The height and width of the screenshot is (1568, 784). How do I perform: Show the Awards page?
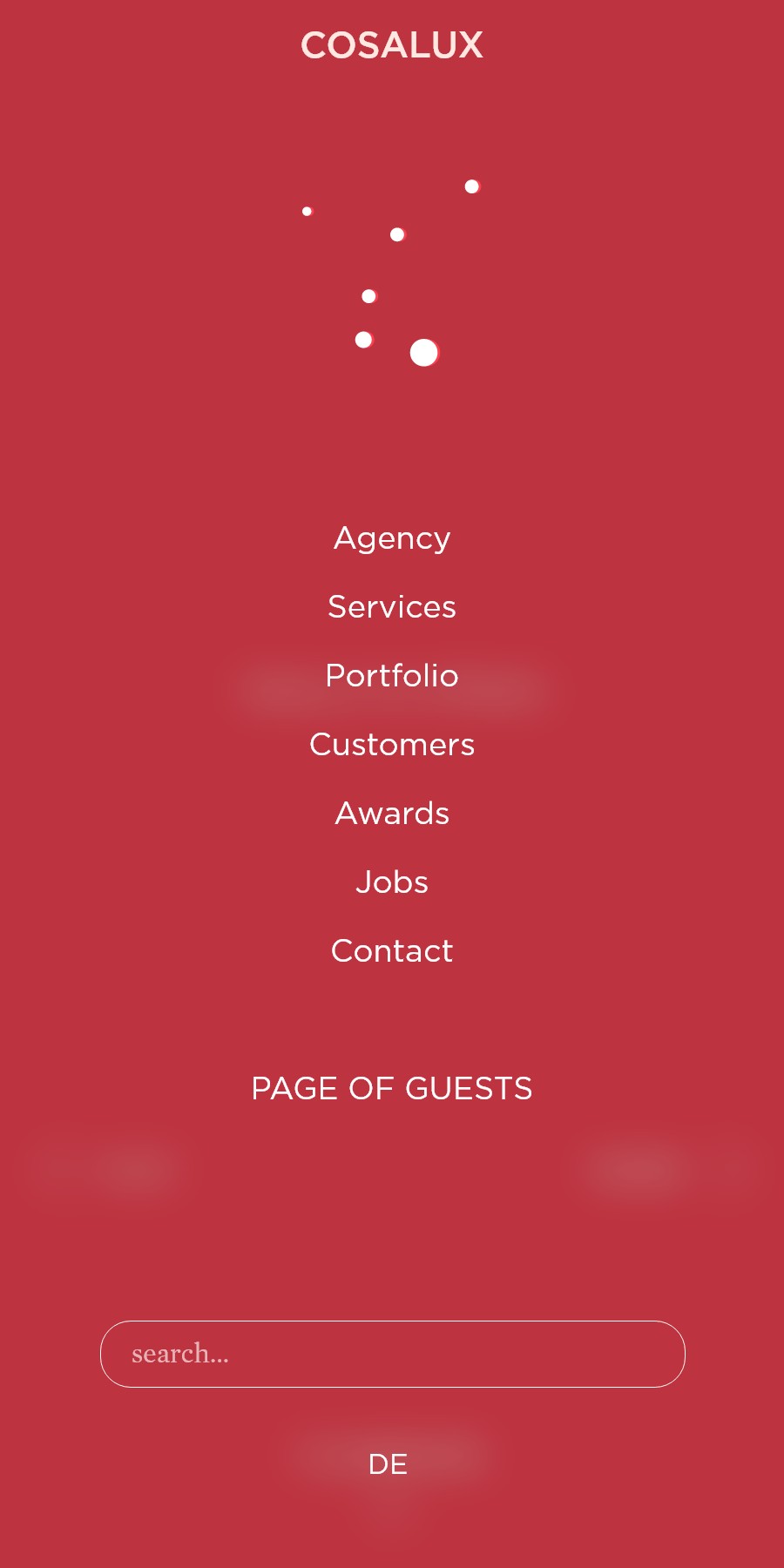(x=392, y=814)
